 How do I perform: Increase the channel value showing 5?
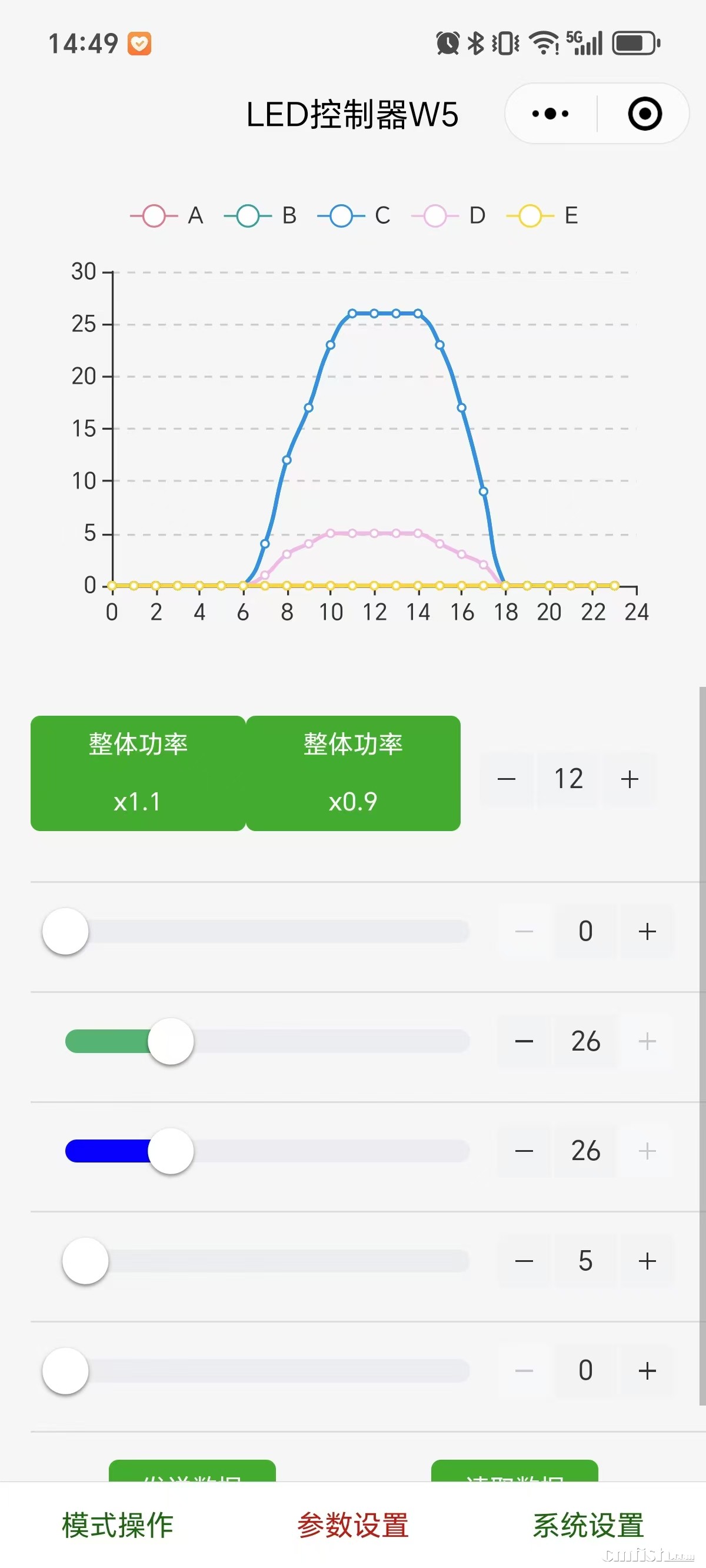click(x=647, y=1261)
